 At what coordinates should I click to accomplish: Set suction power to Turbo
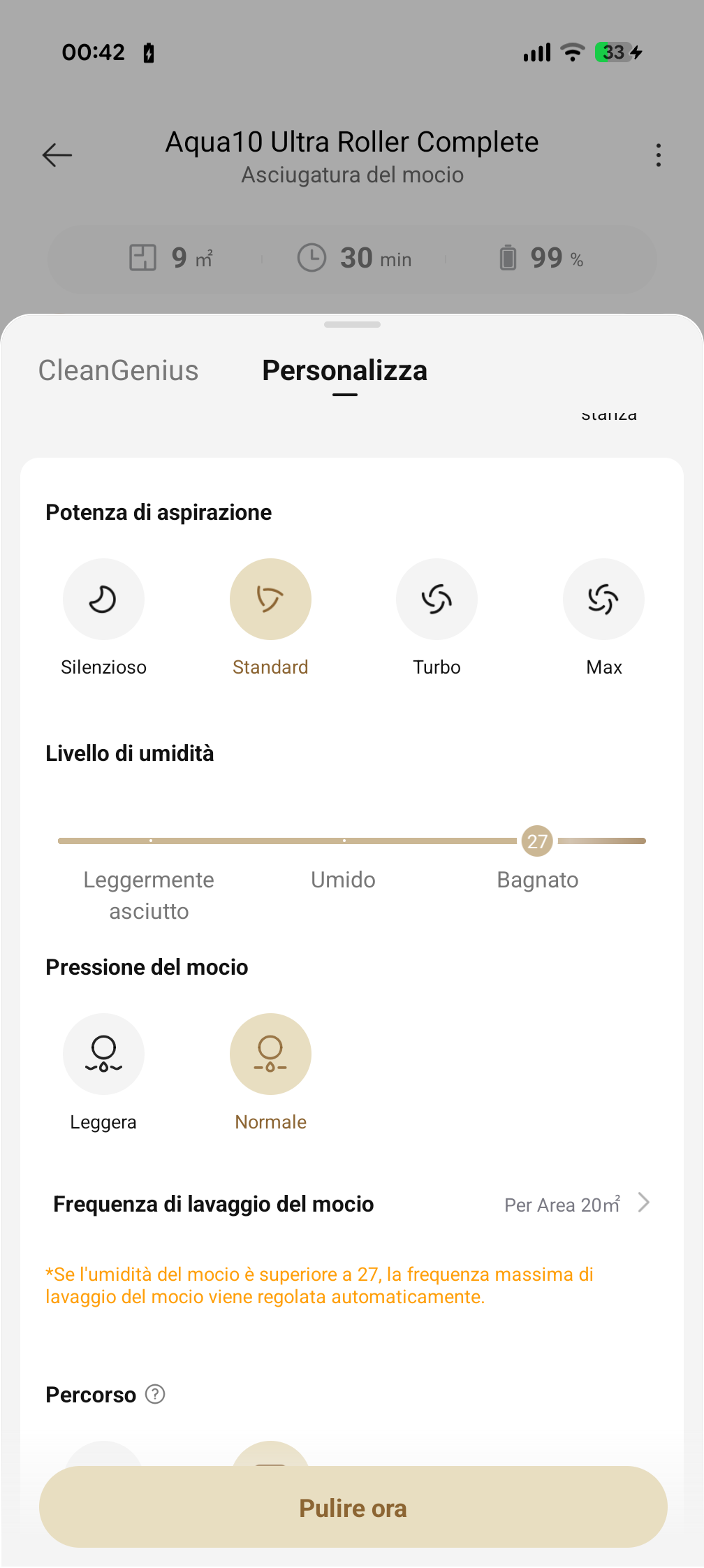(437, 600)
